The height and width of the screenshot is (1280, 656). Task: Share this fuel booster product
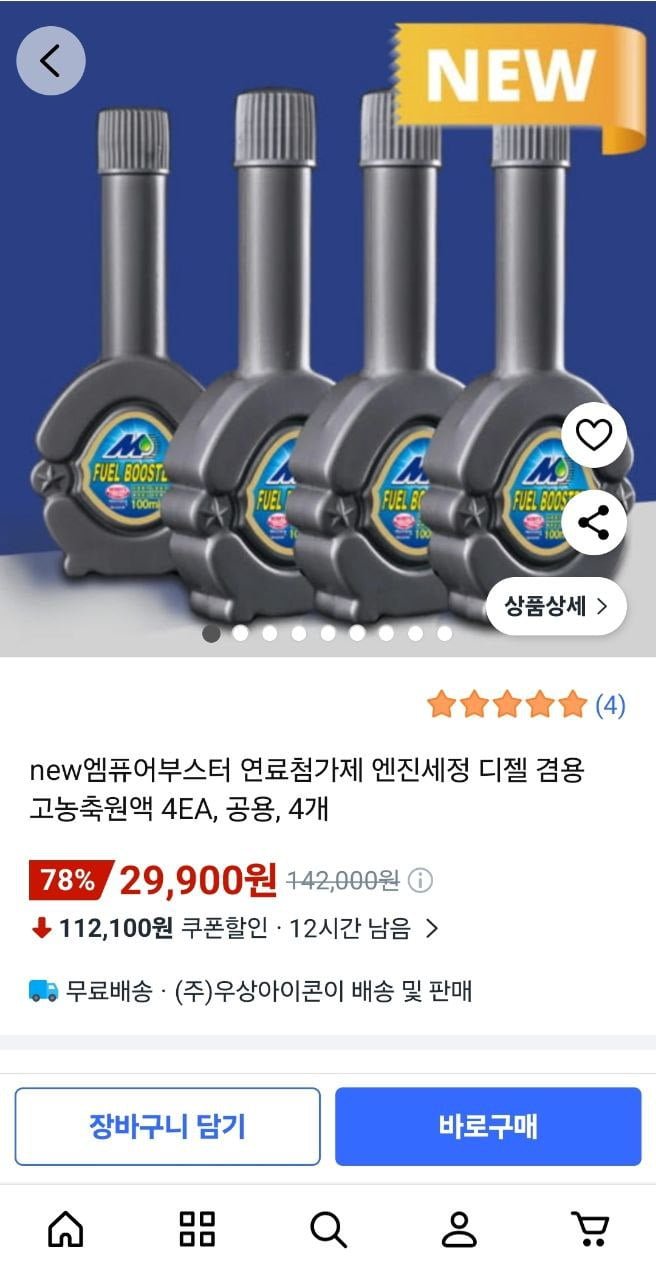click(x=594, y=522)
